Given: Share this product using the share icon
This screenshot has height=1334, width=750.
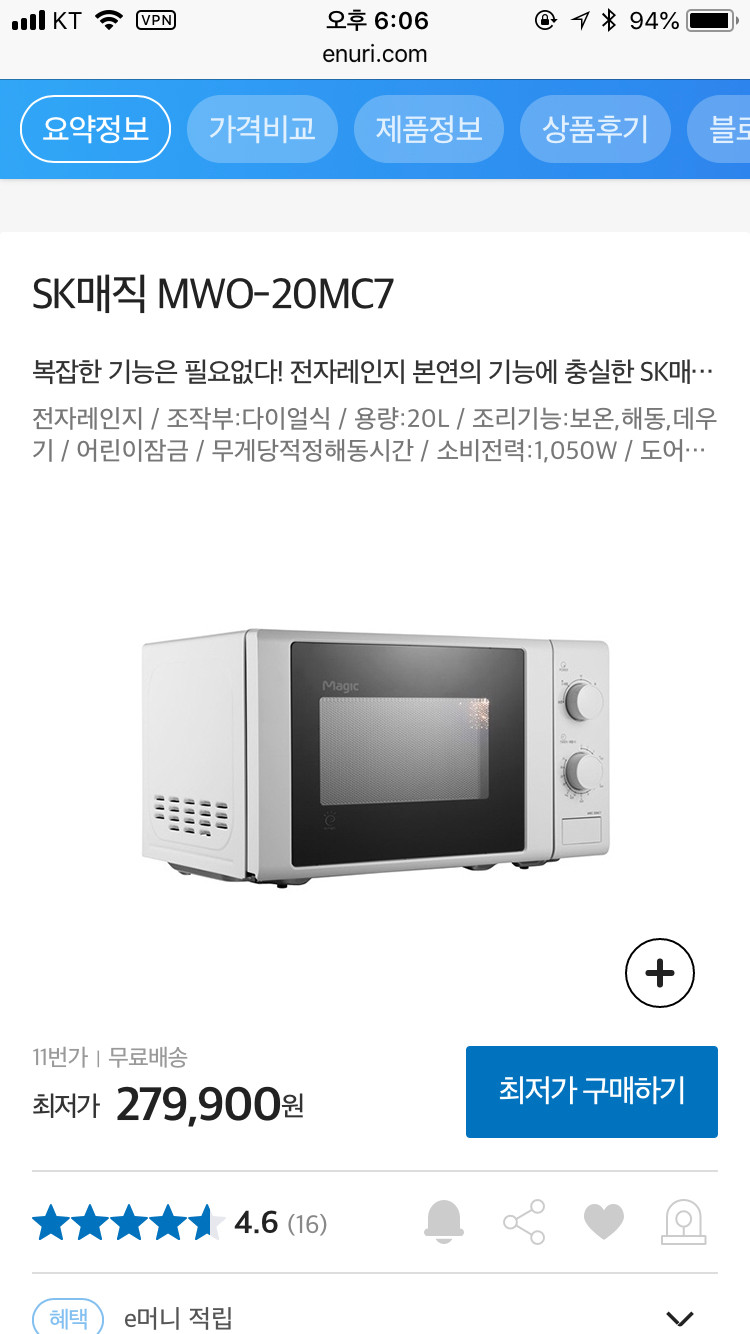Looking at the screenshot, I should pyautogui.click(x=524, y=1221).
